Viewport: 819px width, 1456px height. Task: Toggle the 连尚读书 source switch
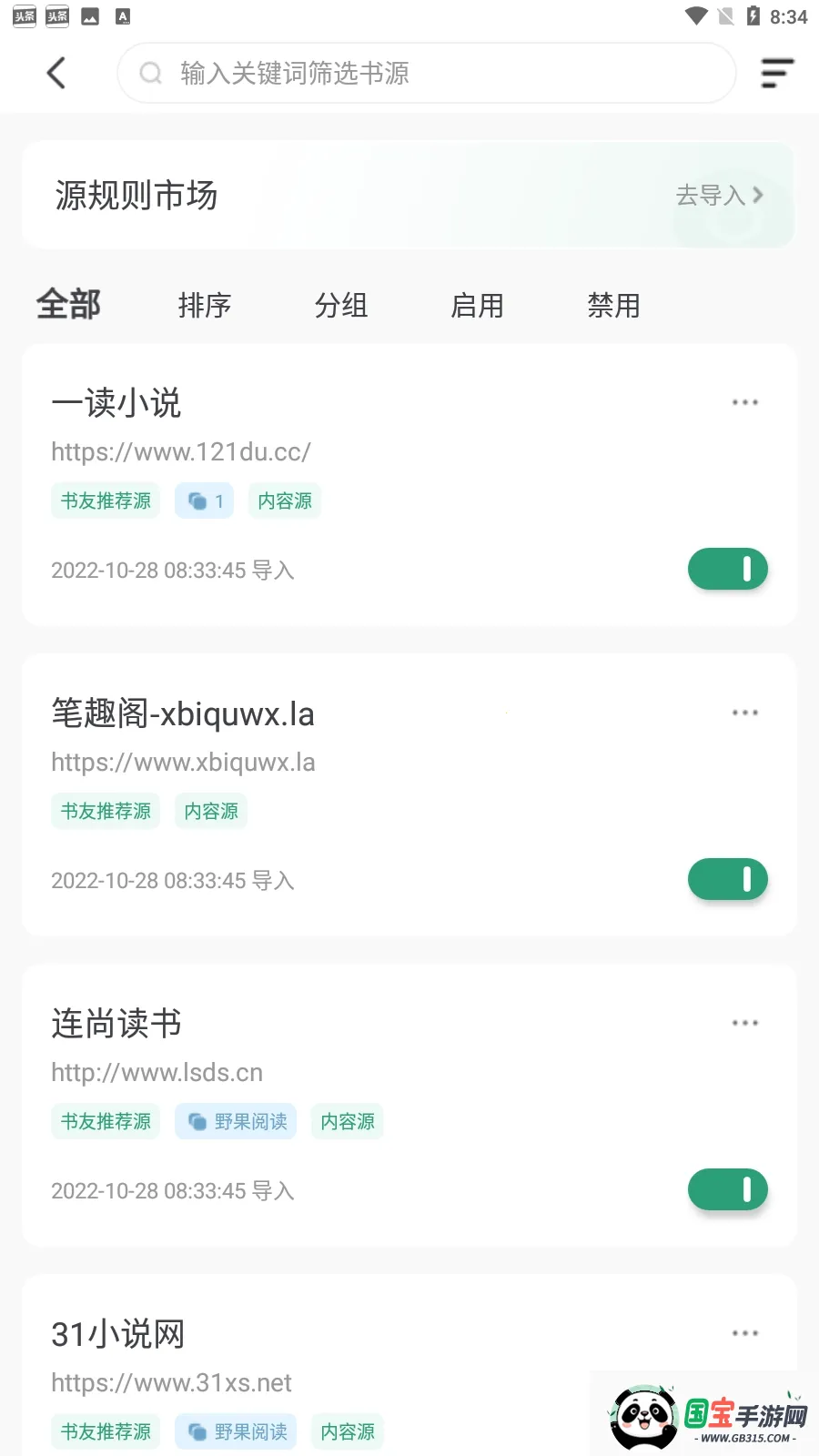(727, 1189)
